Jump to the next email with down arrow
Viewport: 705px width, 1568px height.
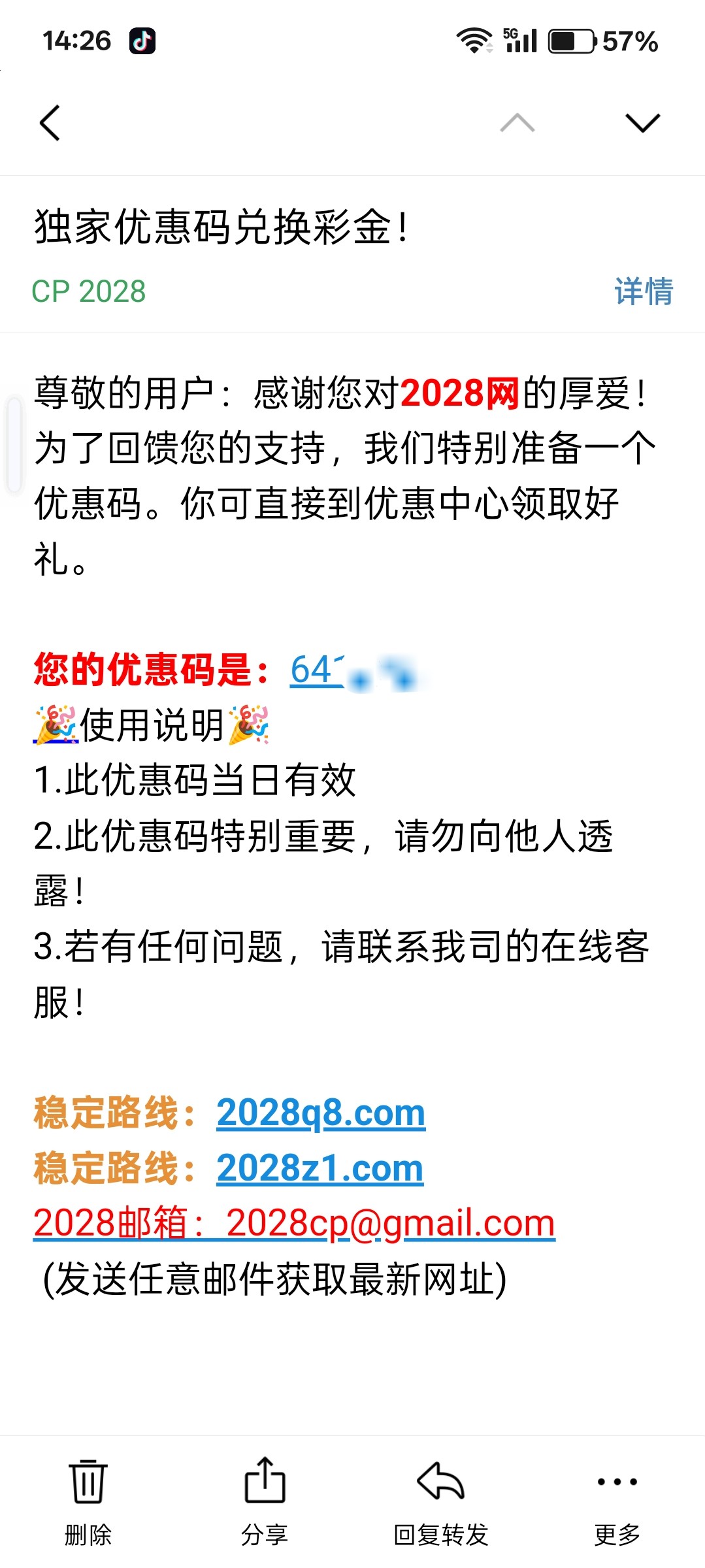642,123
